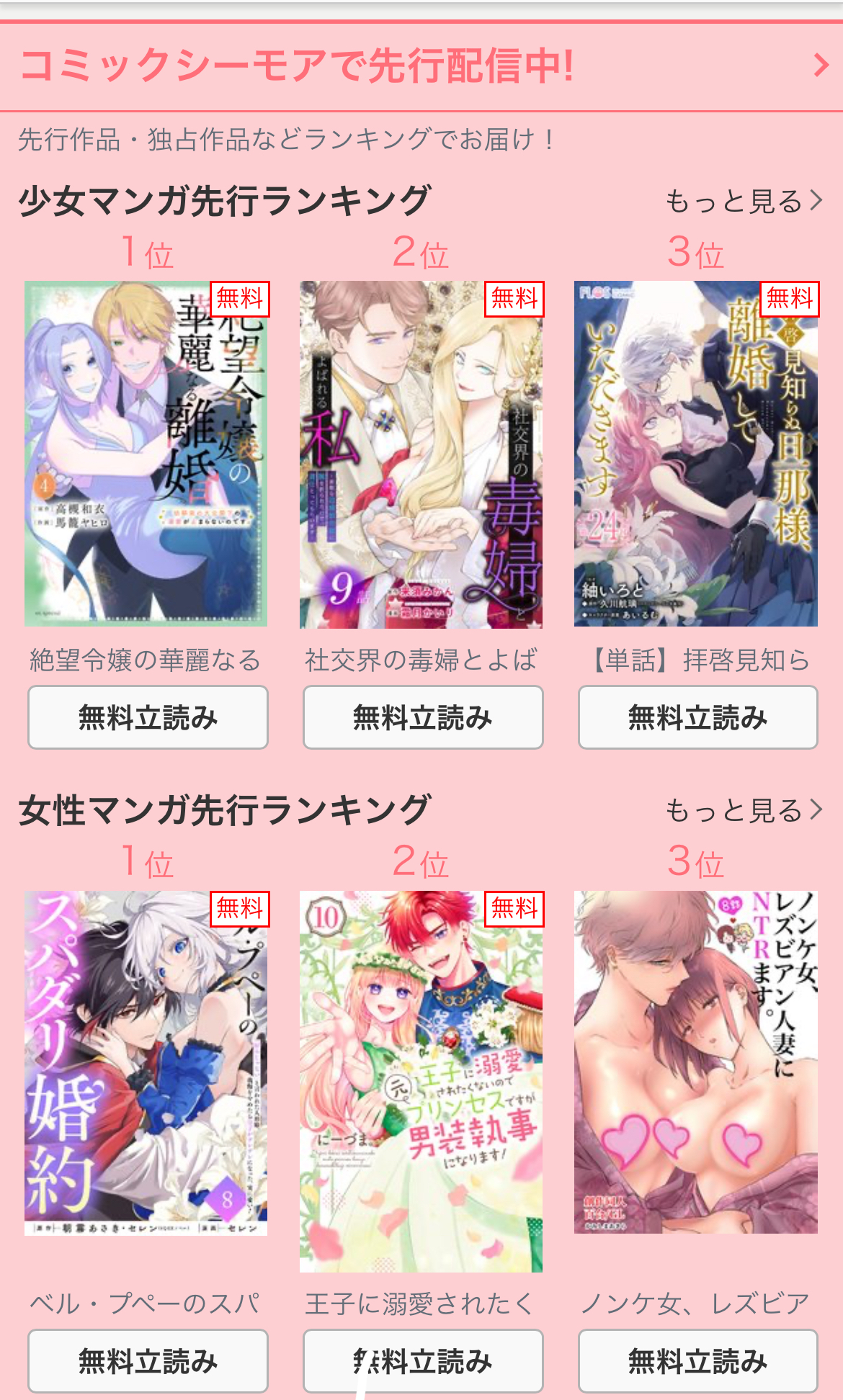Image resolution: width=843 pixels, height=1400 pixels.
Task: Open the コミックシーモアで先行配信中! banner
Action: click(x=421, y=66)
